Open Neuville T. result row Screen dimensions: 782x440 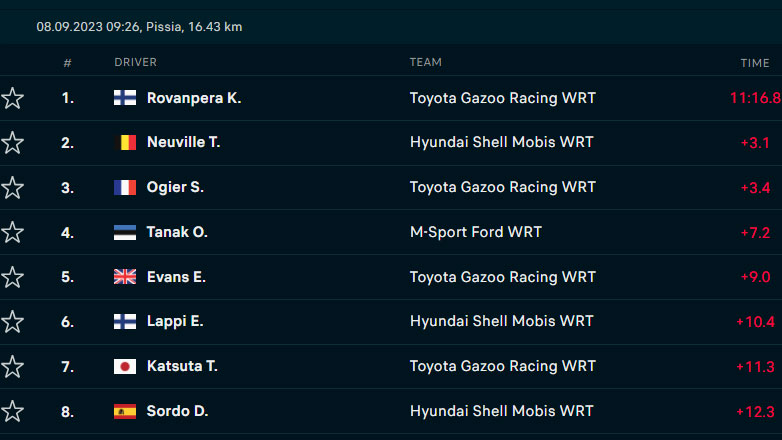point(183,143)
